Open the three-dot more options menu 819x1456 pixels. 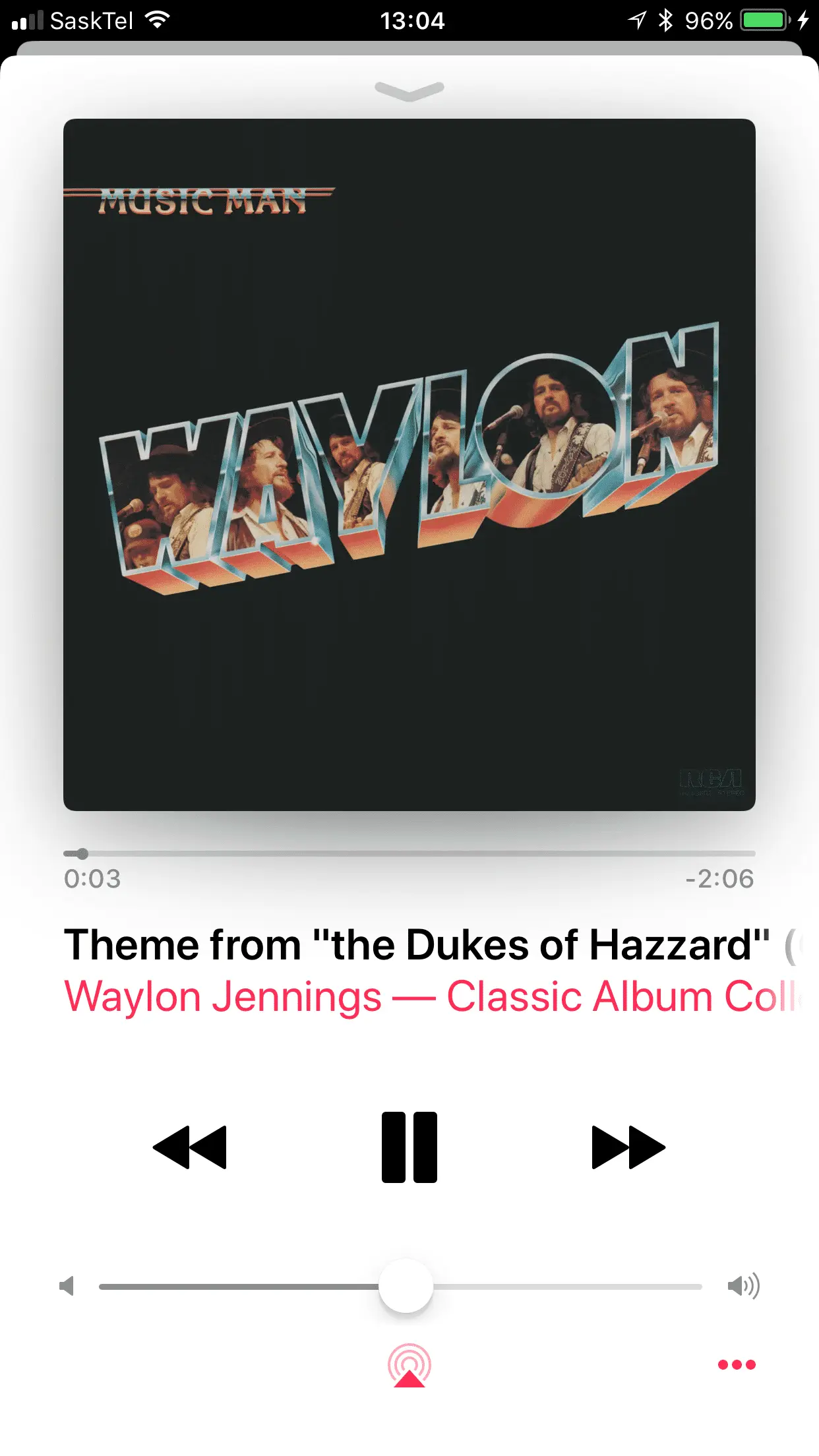click(737, 1364)
